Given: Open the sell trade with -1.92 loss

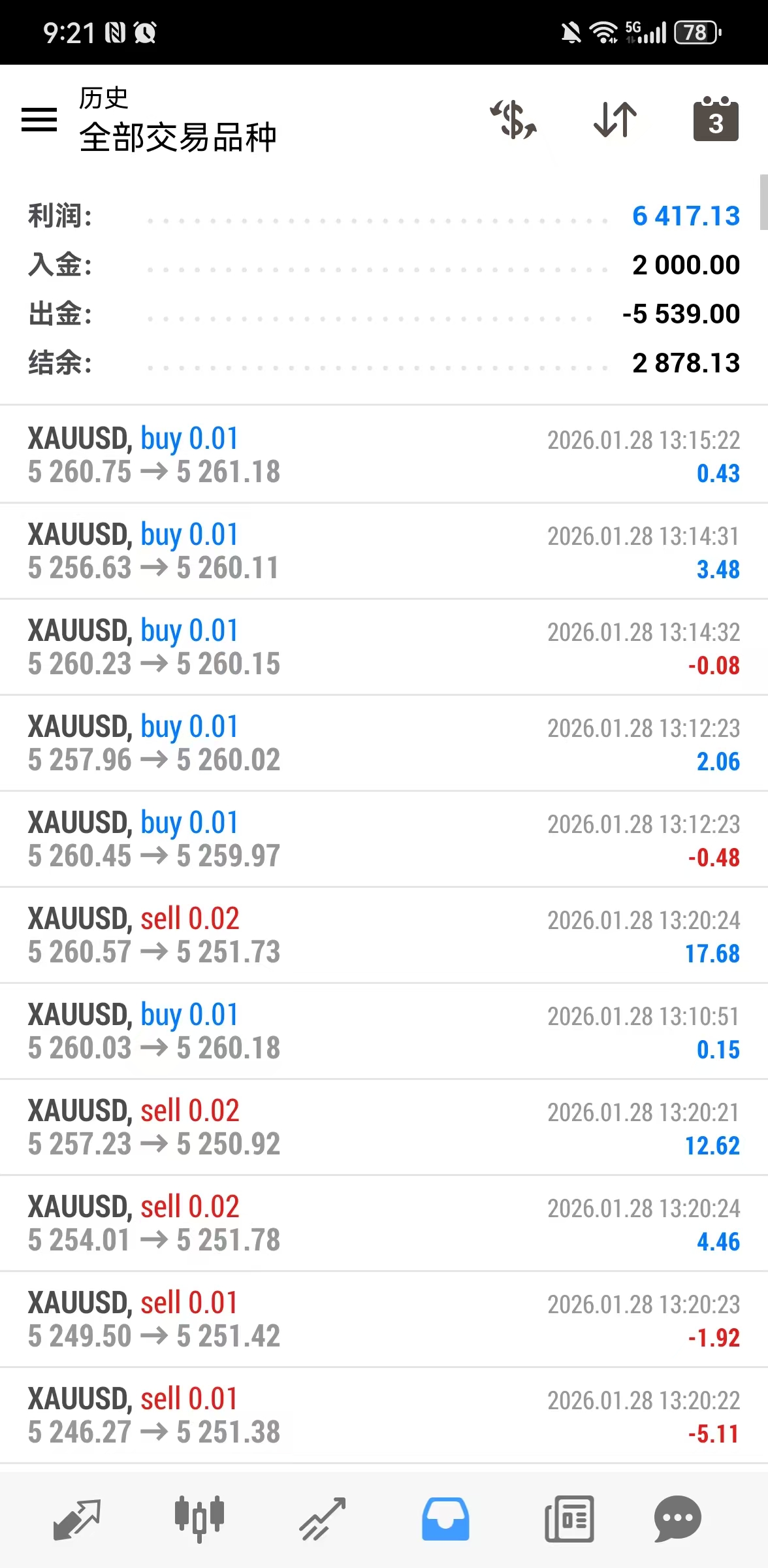Looking at the screenshot, I should point(384,1319).
